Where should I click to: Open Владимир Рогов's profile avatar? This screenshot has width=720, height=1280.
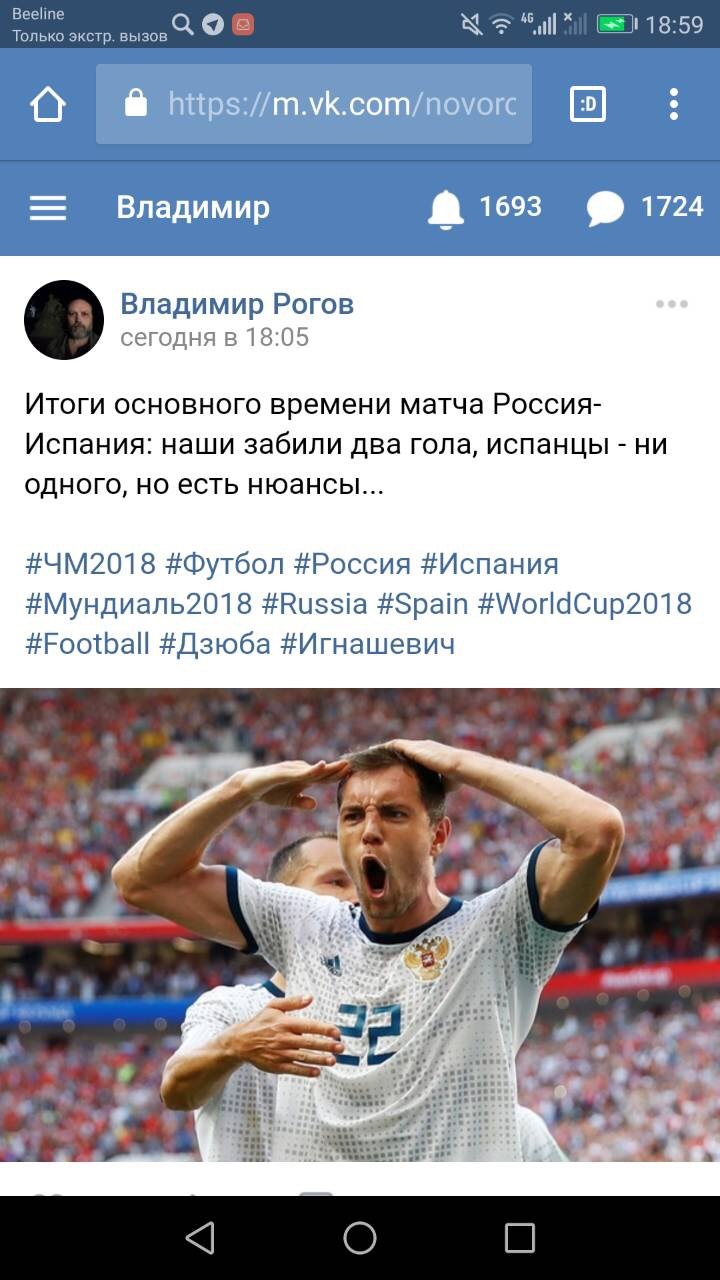coord(64,320)
